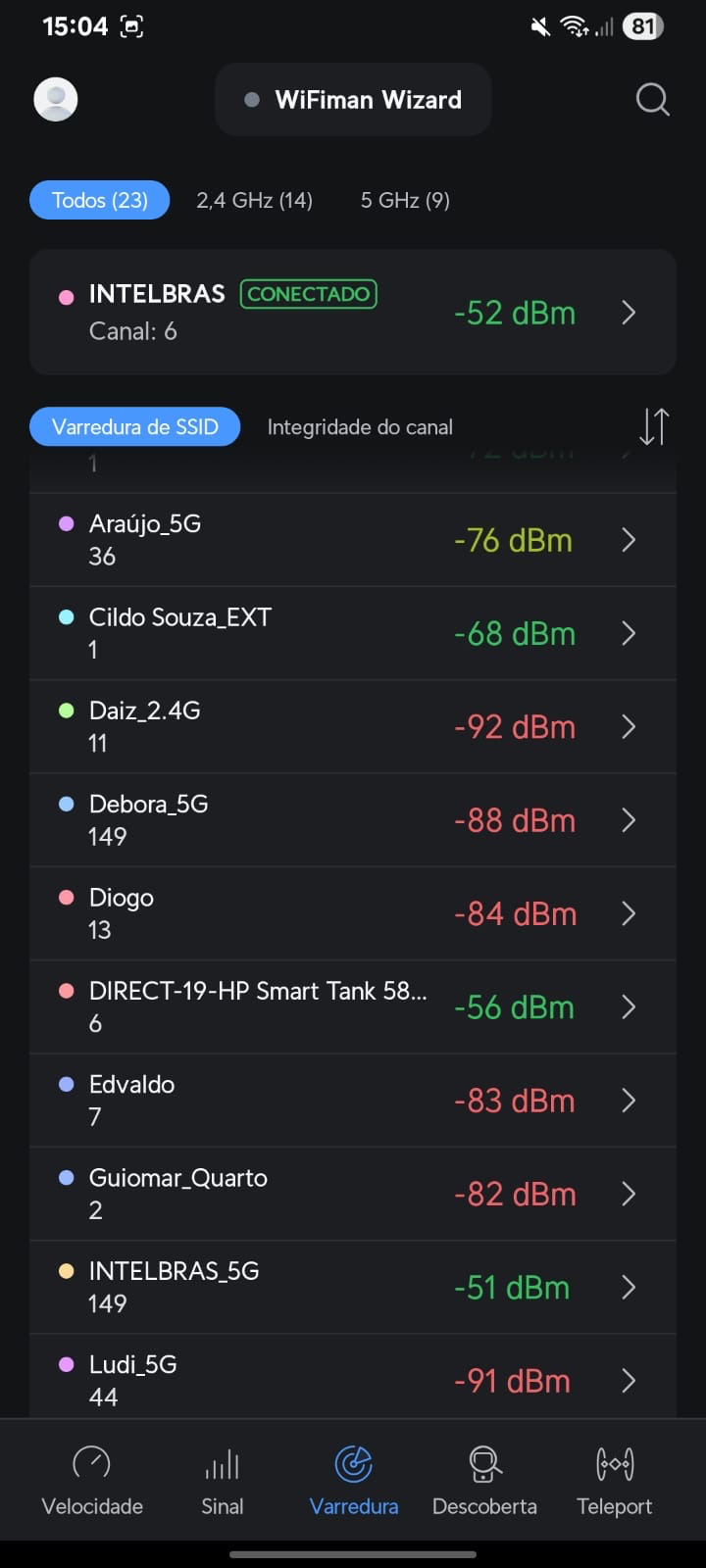
Task: Open the INTELBRAS_5G network row
Action: tap(353, 1287)
